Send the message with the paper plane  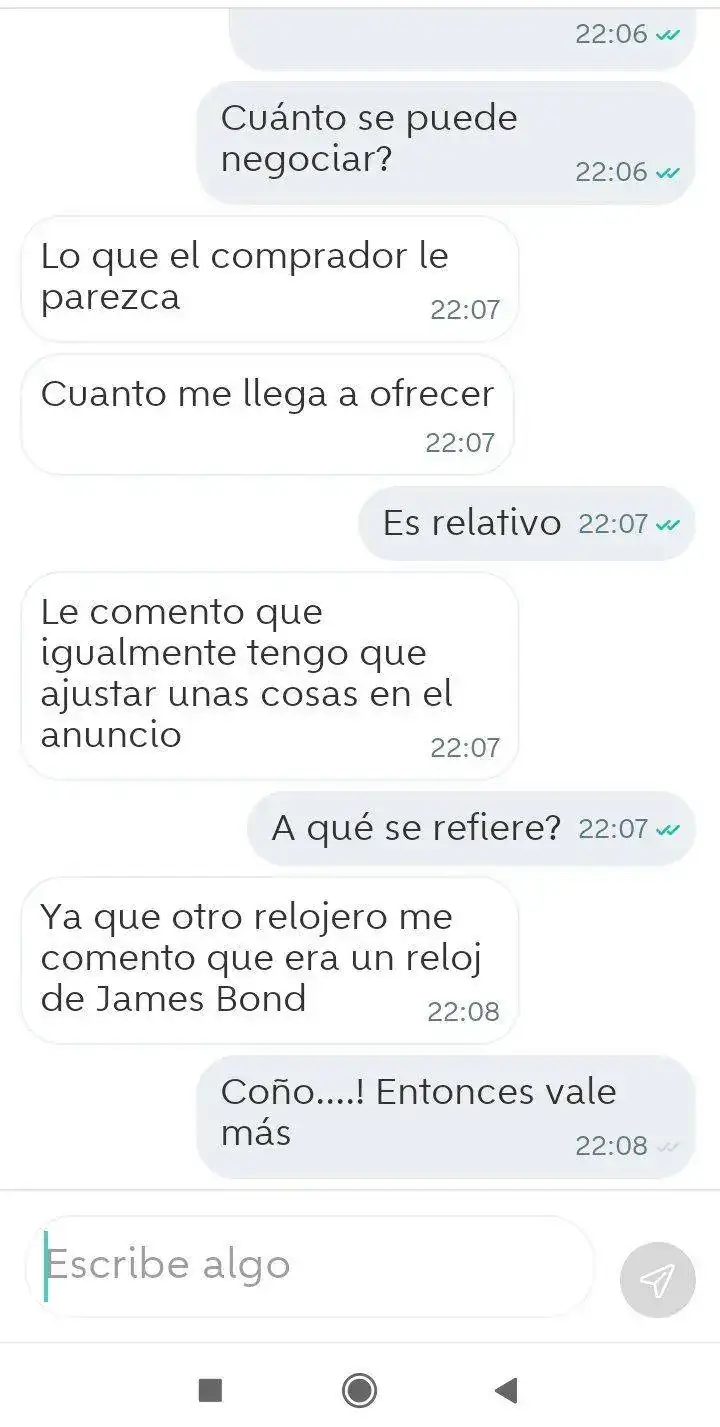click(x=657, y=1279)
